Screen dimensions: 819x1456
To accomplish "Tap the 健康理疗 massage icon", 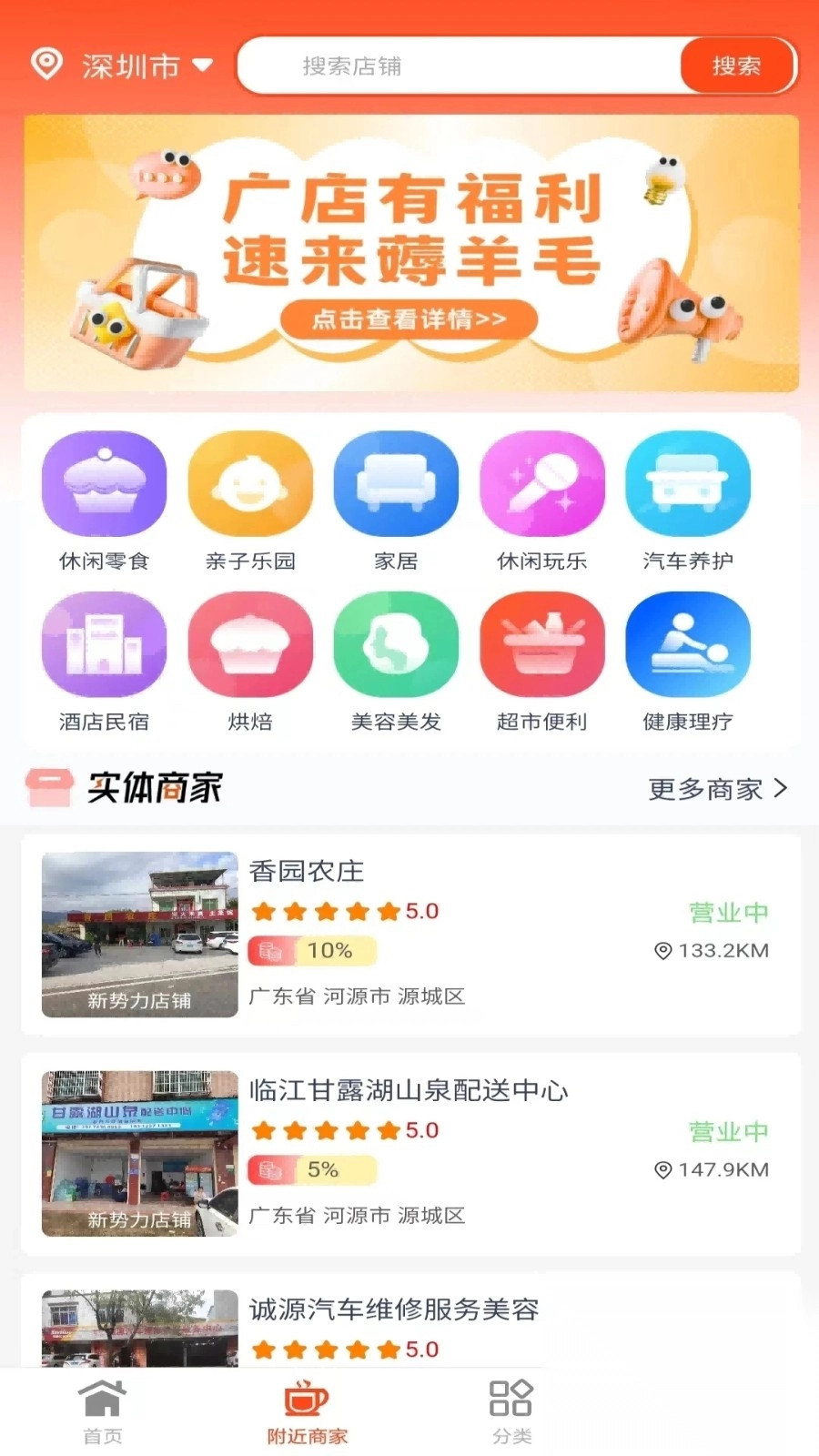I will [x=689, y=646].
